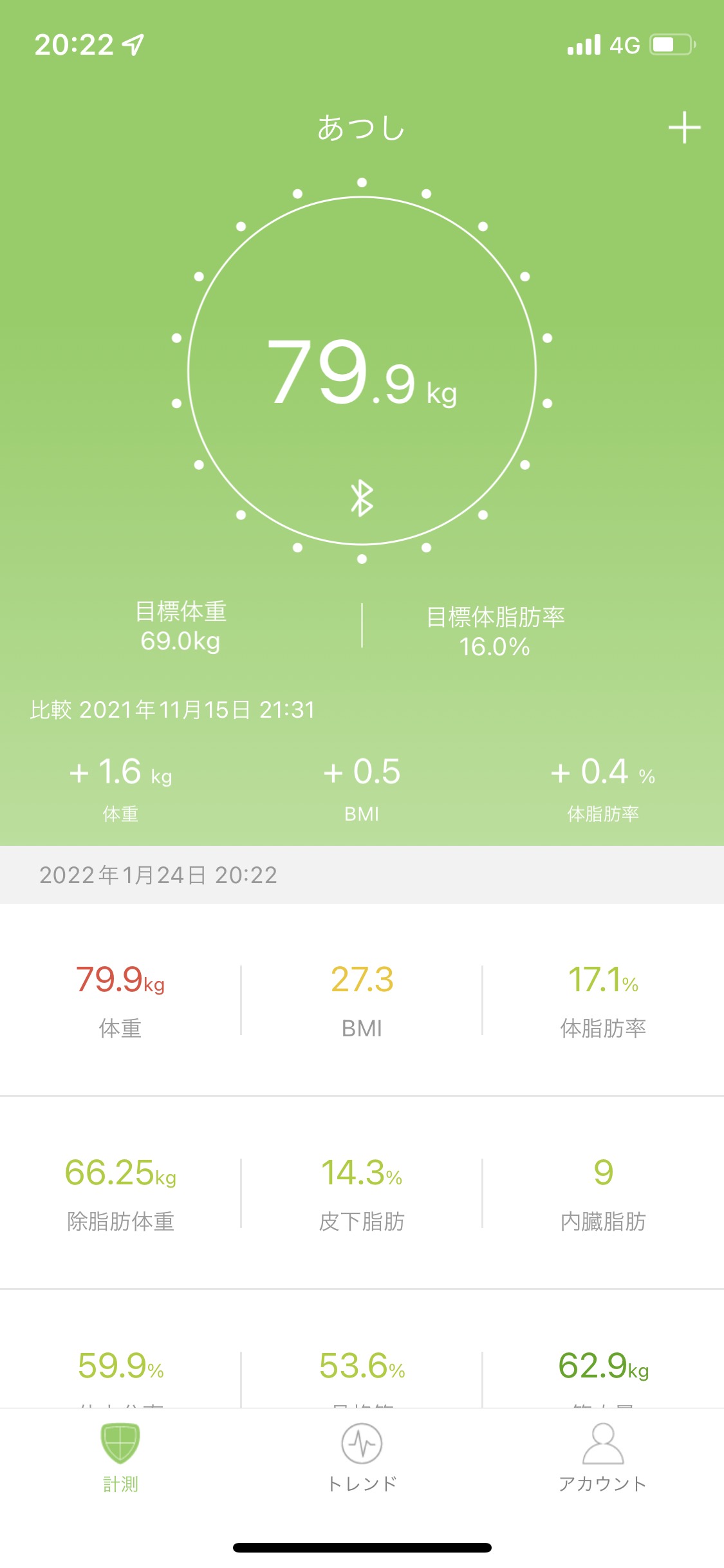This screenshot has width=724, height=1568.
Task: Open the 皮下脂肪 14.3% details
Action: (x=362, y=1192)
